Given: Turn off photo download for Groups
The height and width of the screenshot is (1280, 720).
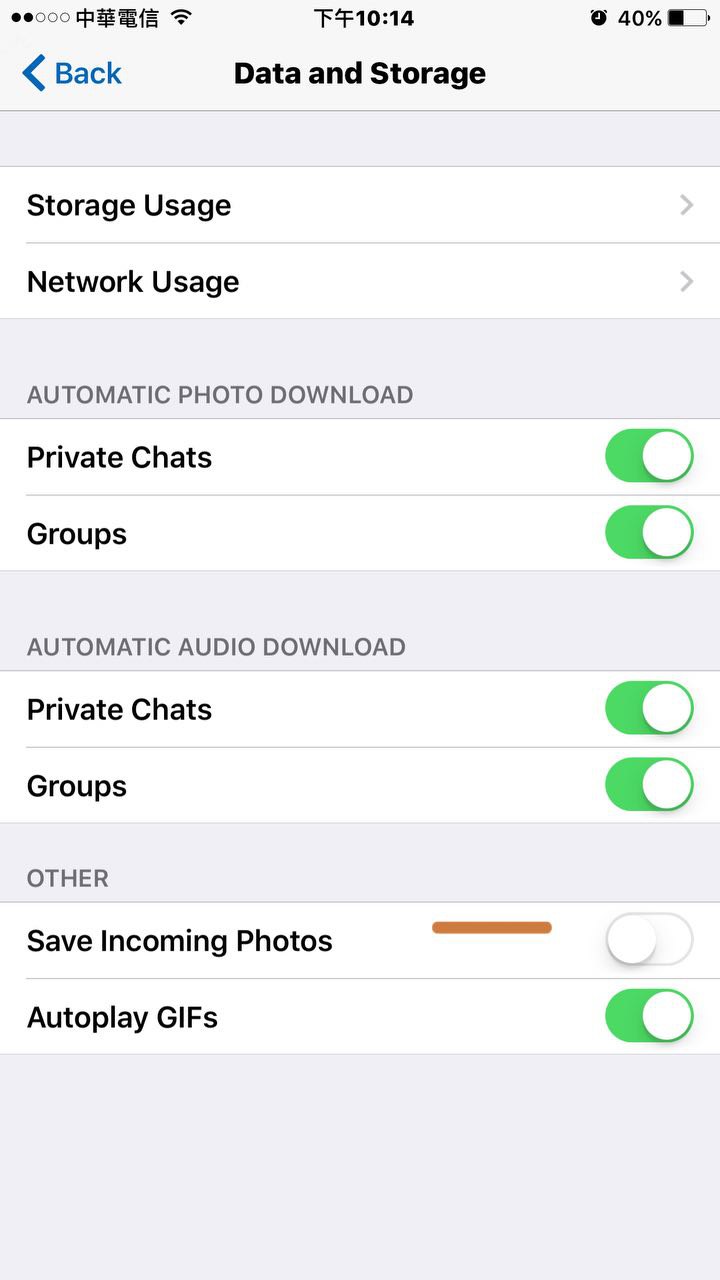Looking at the screenshot, I should (x=648, y=533).
